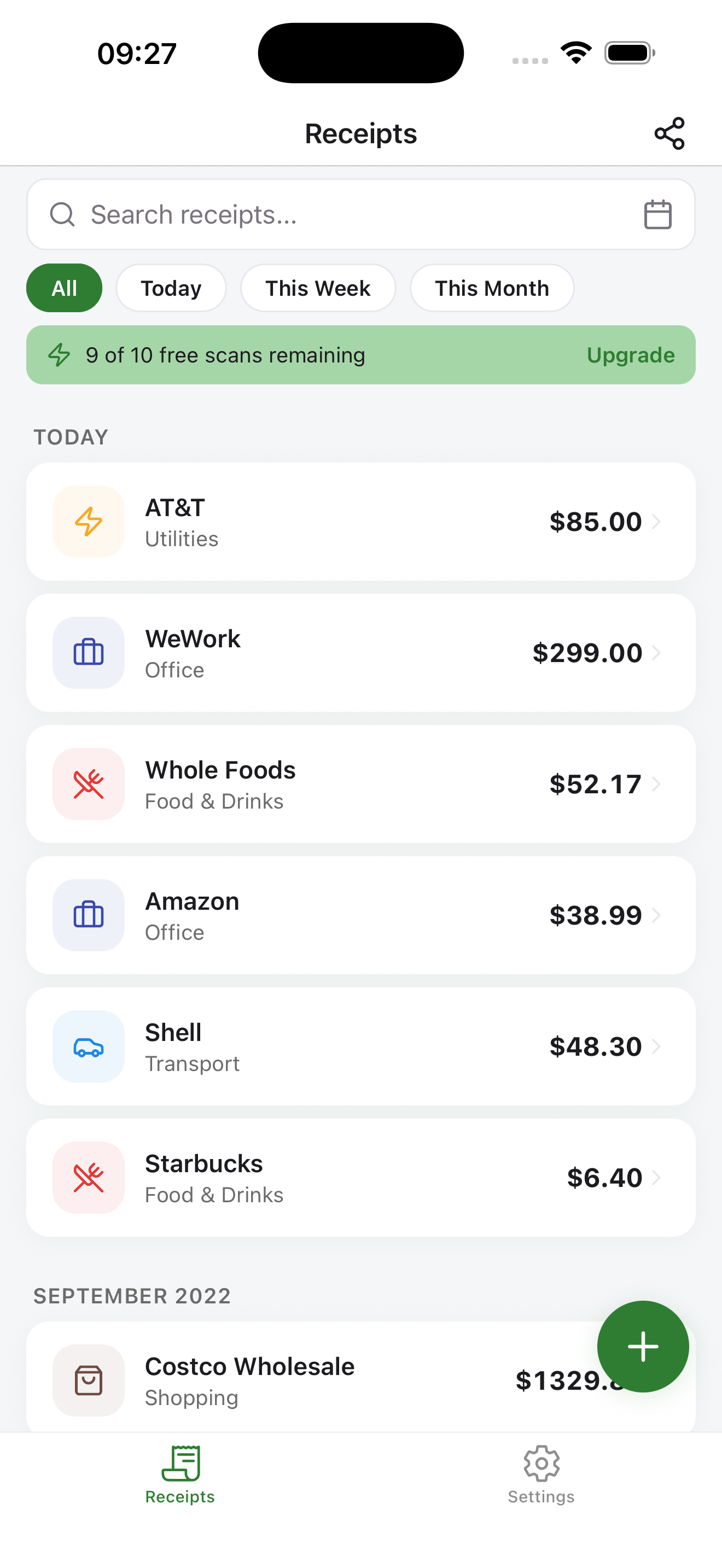The image size is (722, 1568).
Task: Tap the WeWork office briefcase icon
Action: point(88,652)
